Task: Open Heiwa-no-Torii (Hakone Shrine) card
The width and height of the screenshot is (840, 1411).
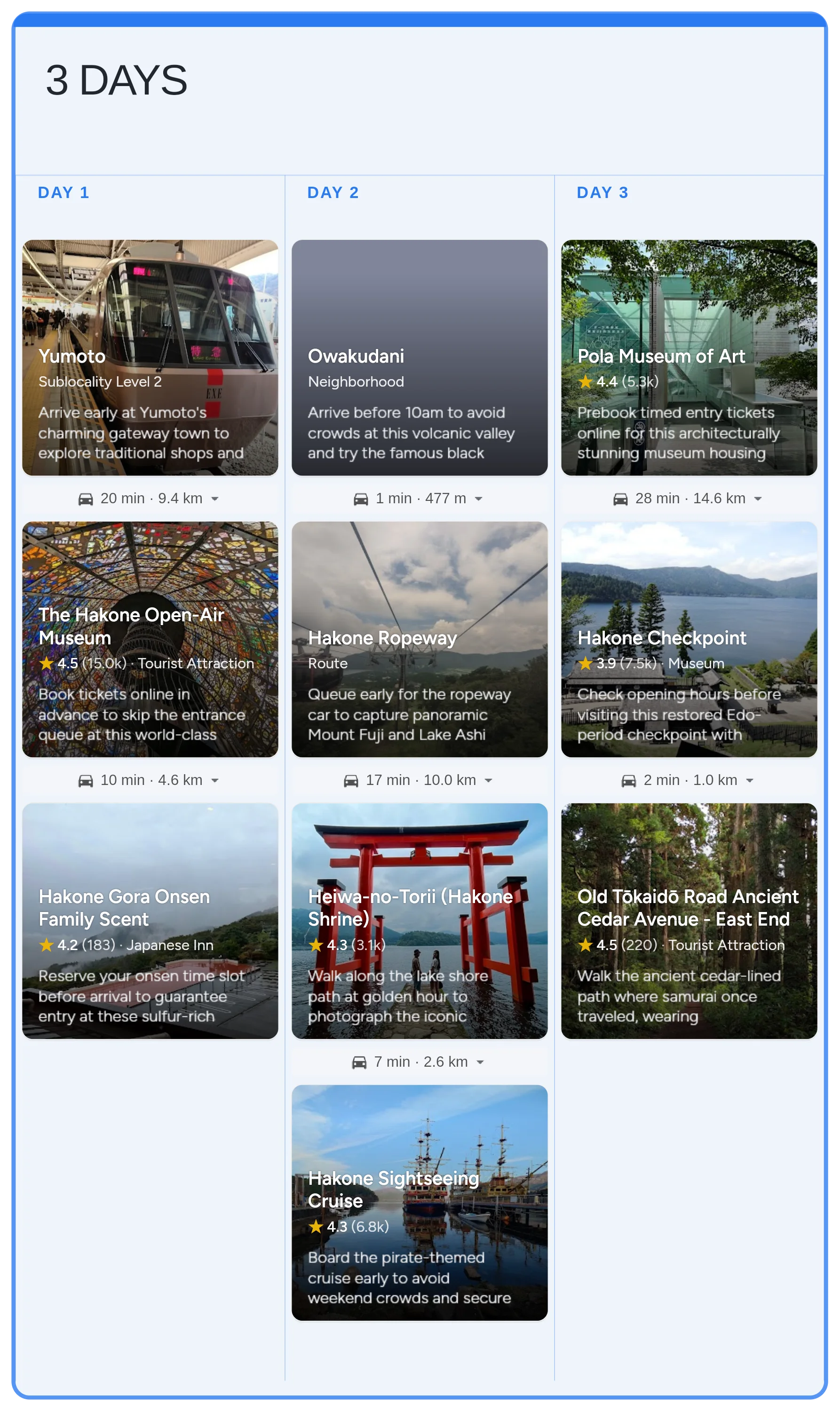Action: pos(420,920)
